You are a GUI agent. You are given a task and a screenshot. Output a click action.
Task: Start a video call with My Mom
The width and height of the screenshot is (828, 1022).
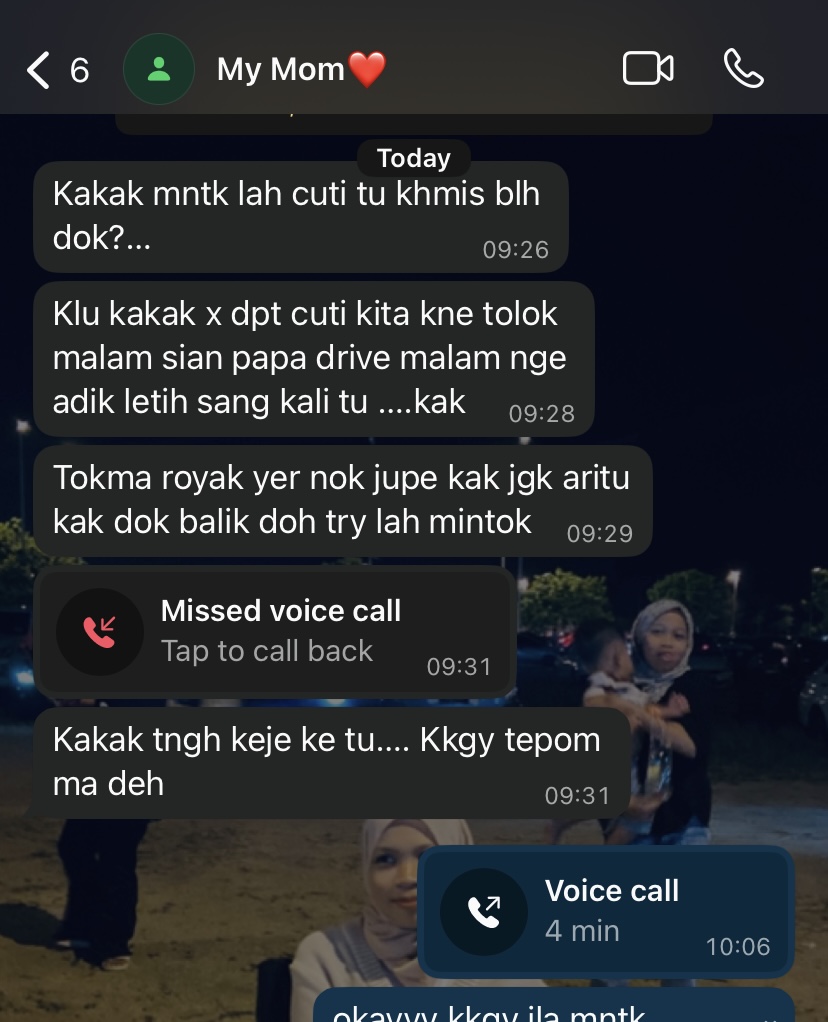click(x=648, y=69)
